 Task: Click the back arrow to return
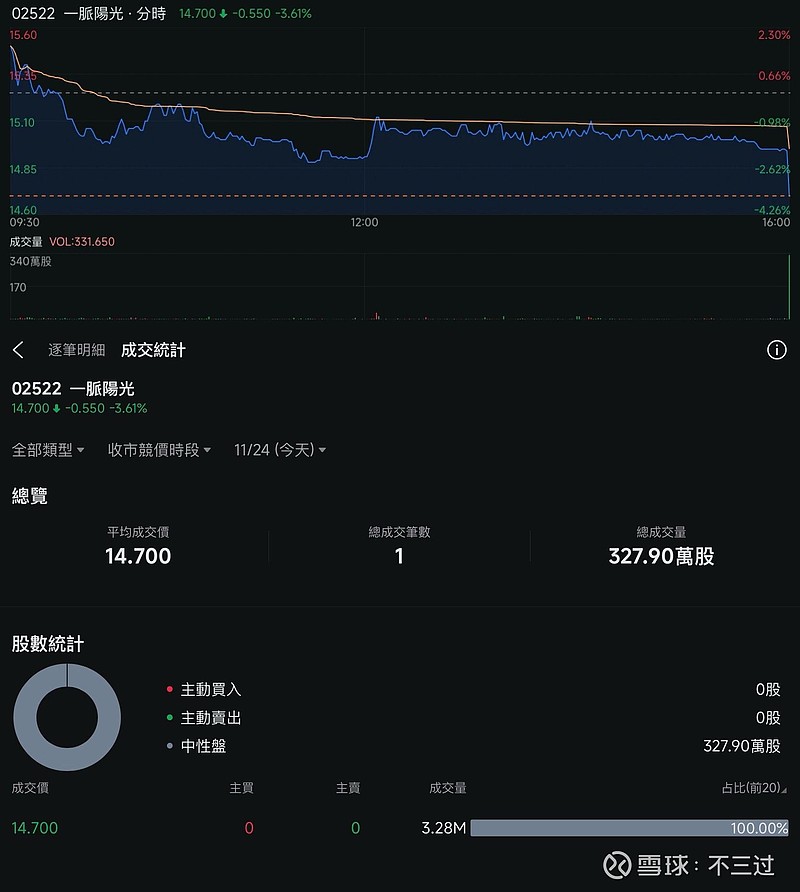click(20, 350)
